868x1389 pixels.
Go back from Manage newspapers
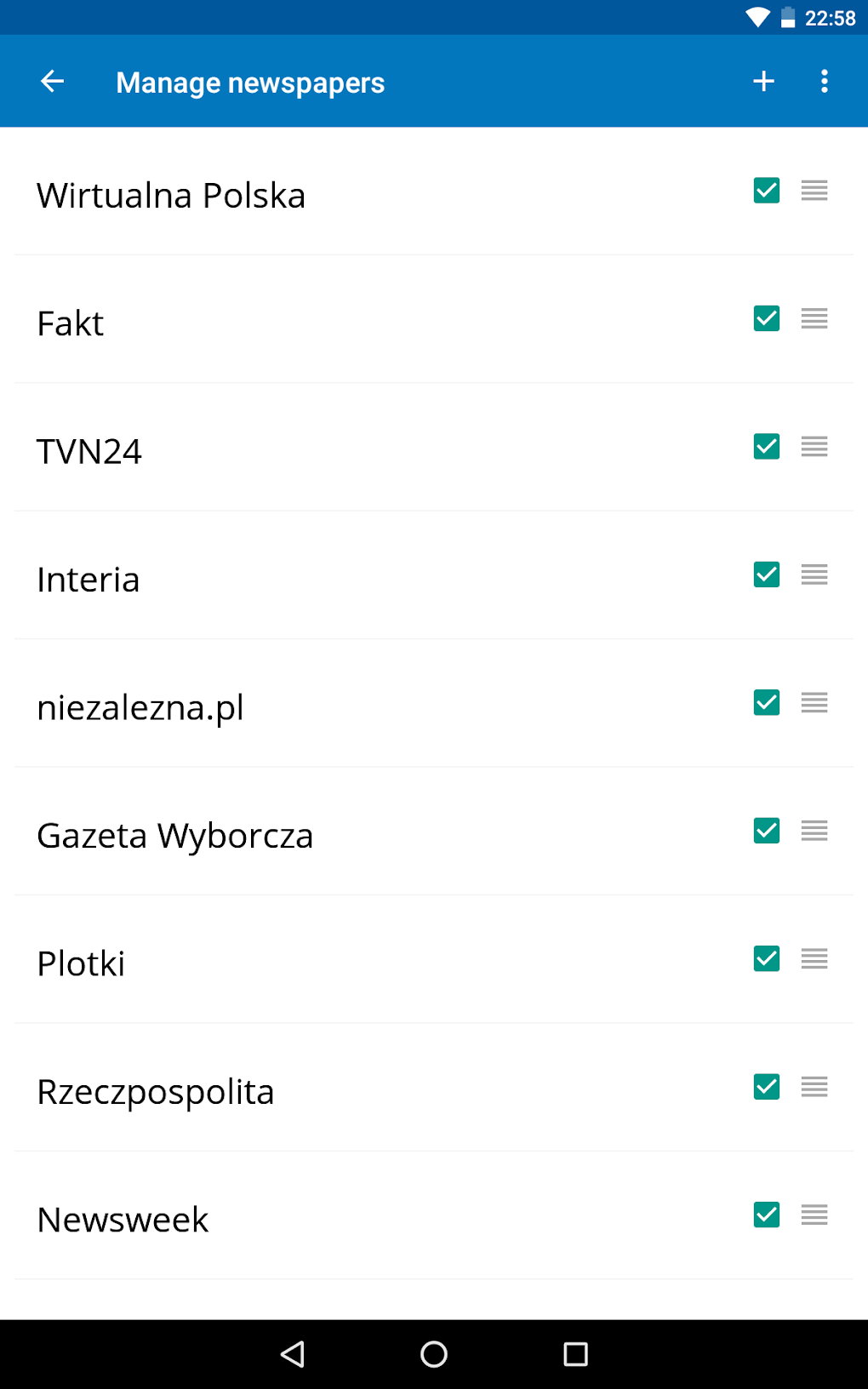(x=53, y=82)
